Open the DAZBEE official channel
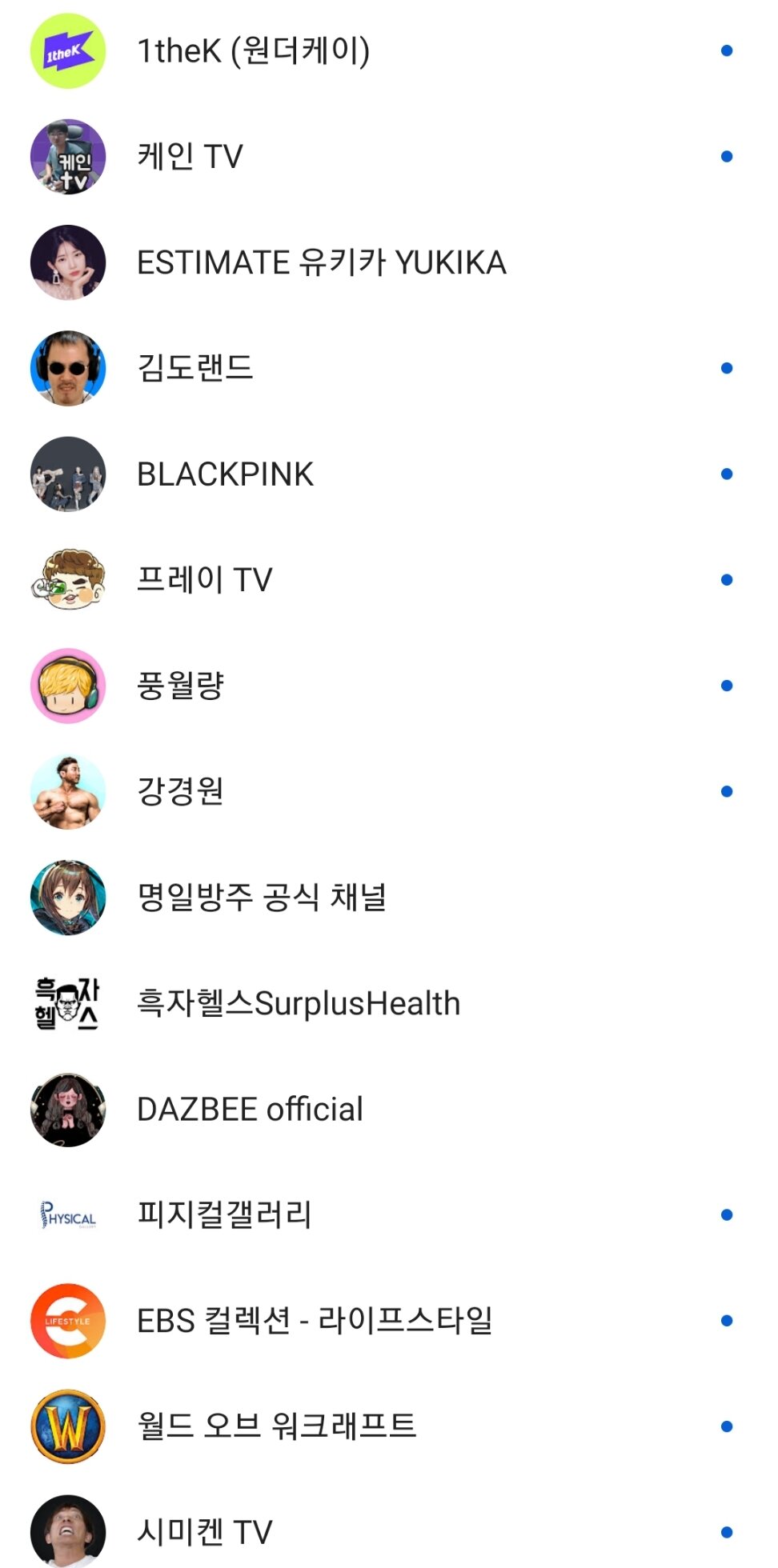Screen dimensions: 778x1568 250,1109
